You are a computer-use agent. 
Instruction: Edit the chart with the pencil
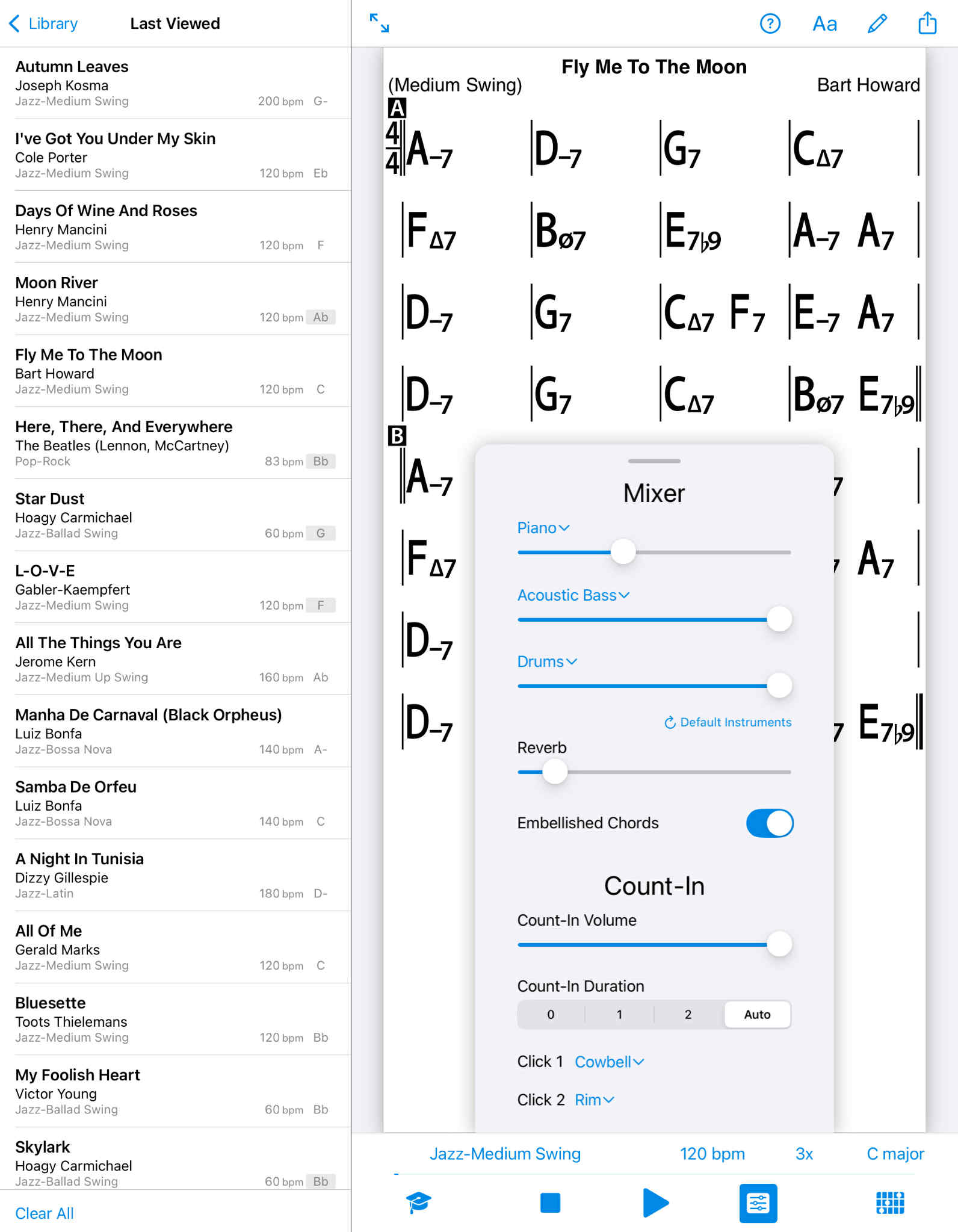click(x=877, y=23)
